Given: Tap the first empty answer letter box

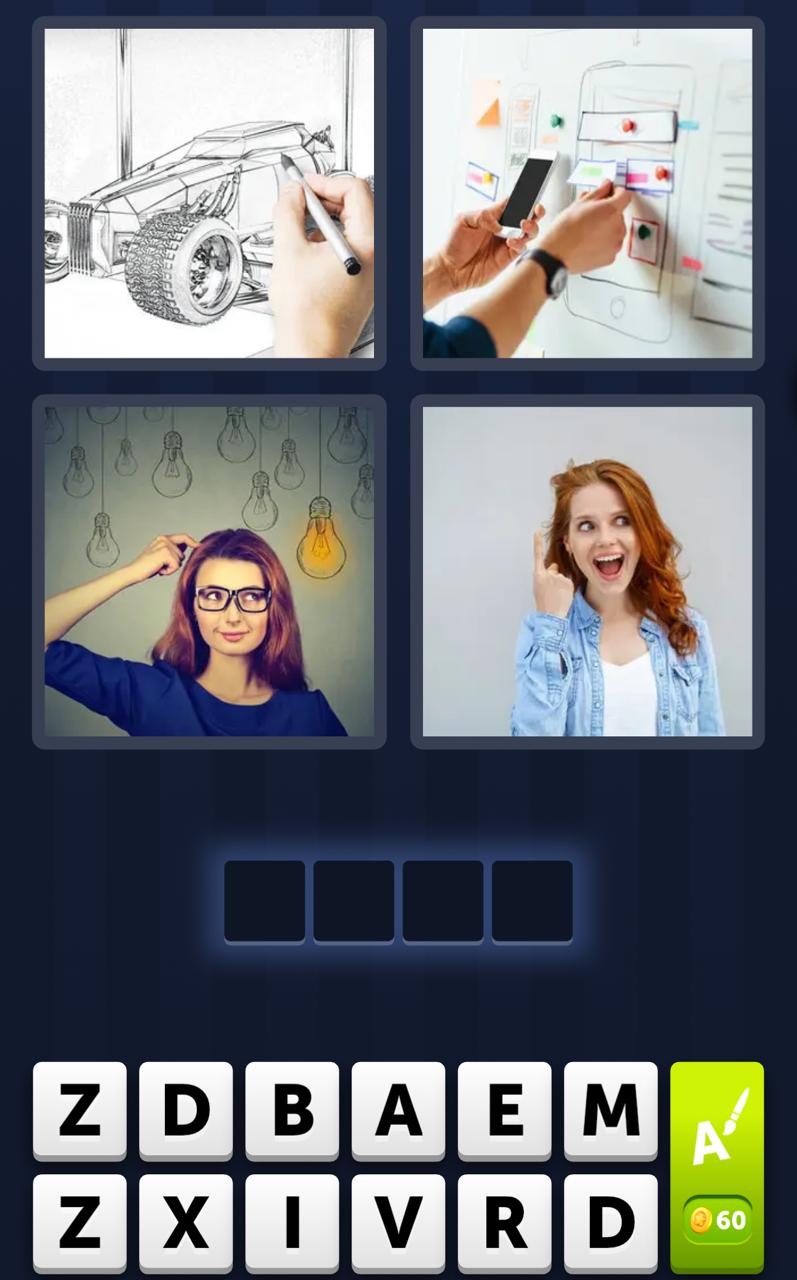Looking at the screenshot, I should 264,900.
